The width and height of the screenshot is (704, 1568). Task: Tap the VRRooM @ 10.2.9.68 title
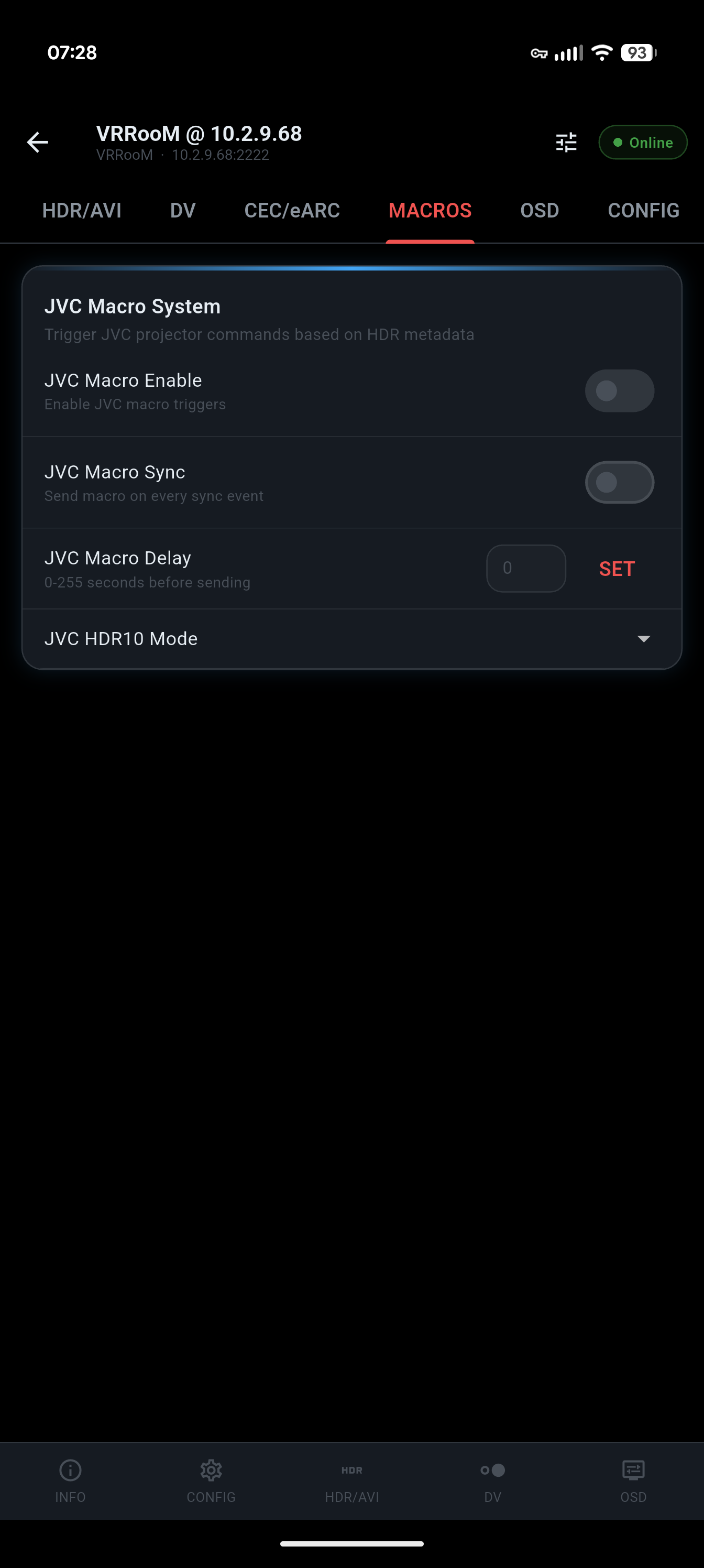tap(199, 134)
